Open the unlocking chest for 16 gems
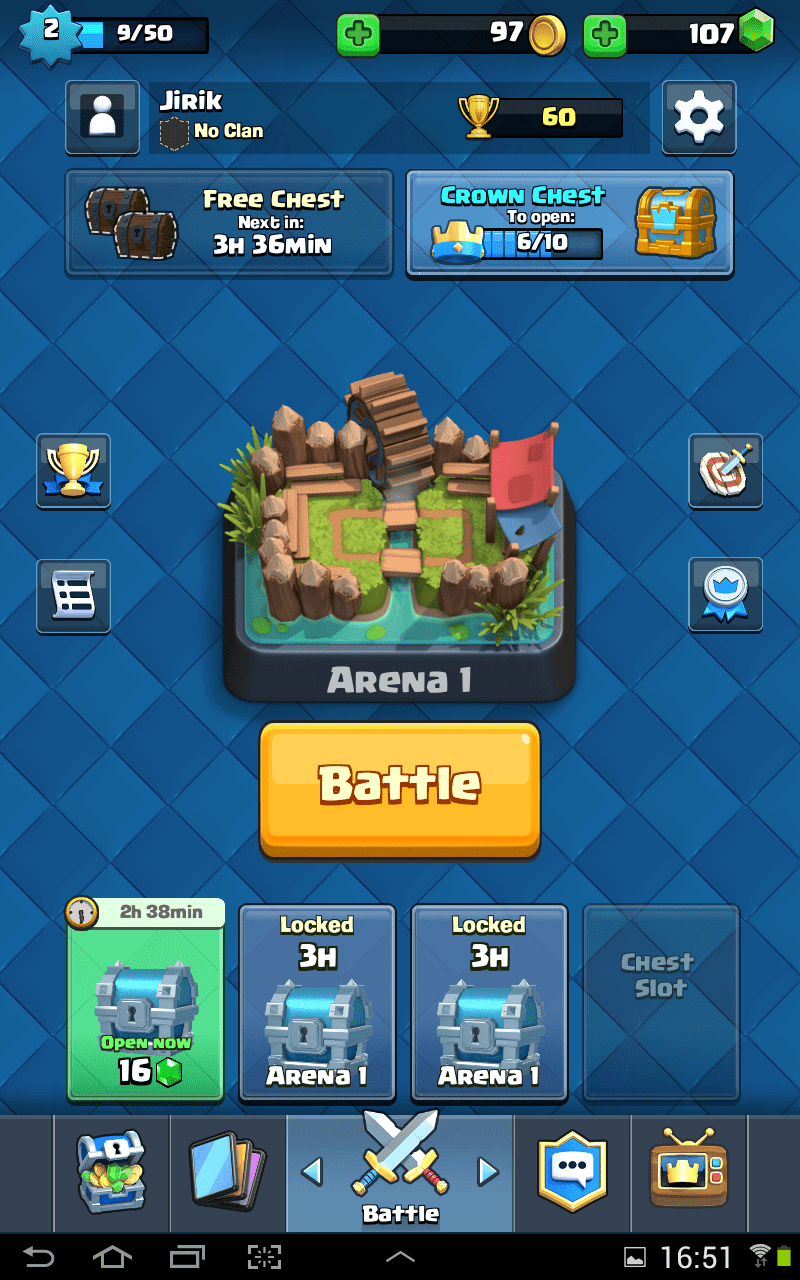Viewport: 800px width, 1280px height. point(145,1001)
